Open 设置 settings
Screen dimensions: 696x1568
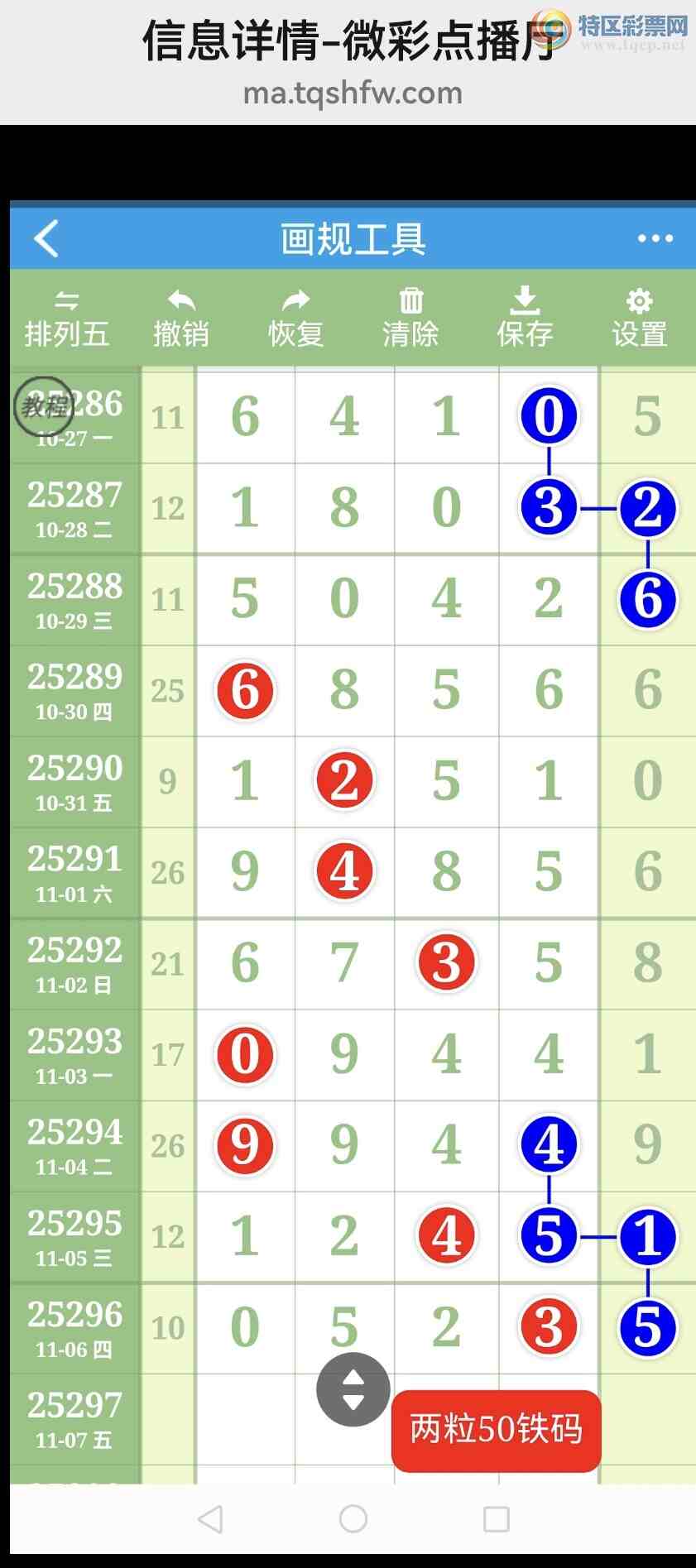pyautogui.click(x=640, y=319)
